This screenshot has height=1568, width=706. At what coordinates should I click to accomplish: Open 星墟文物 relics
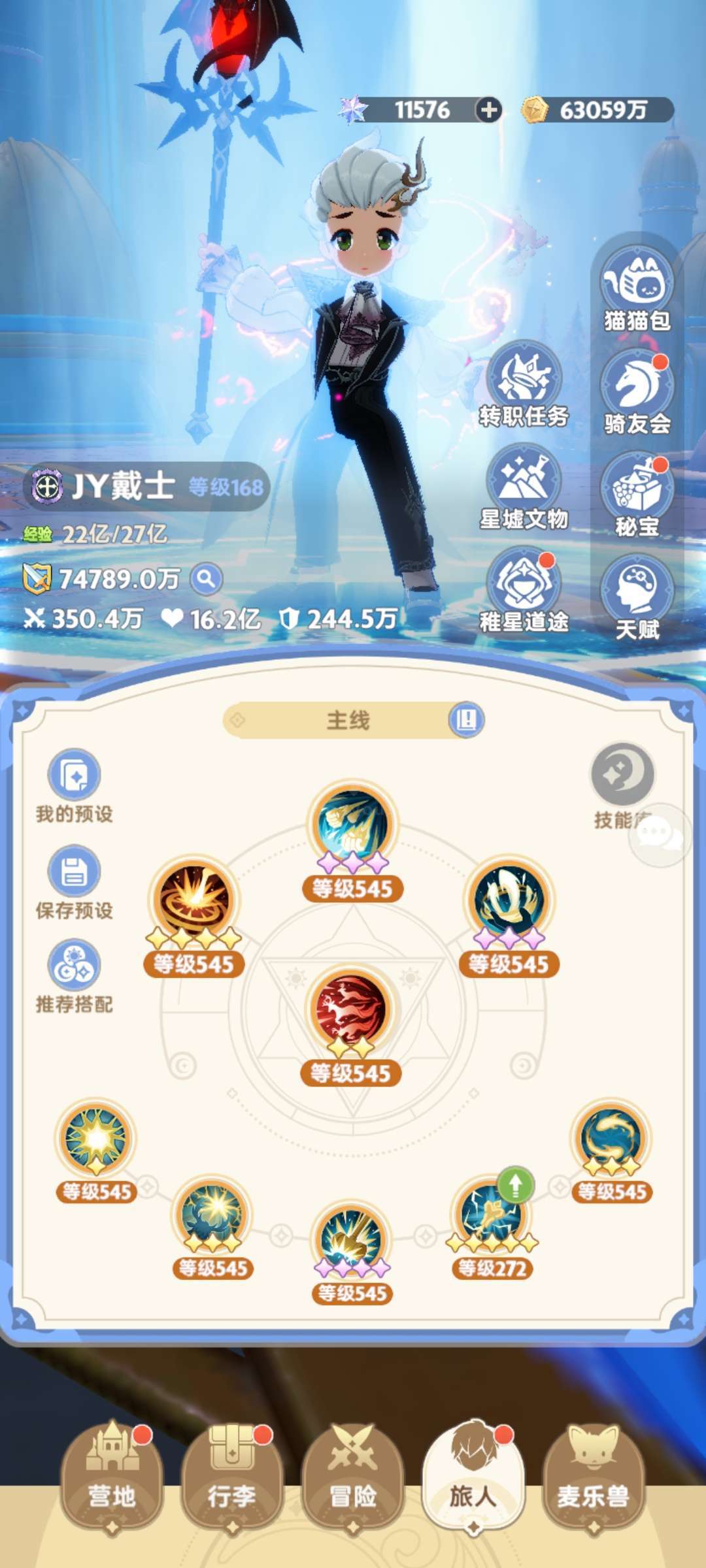point(524,487)
